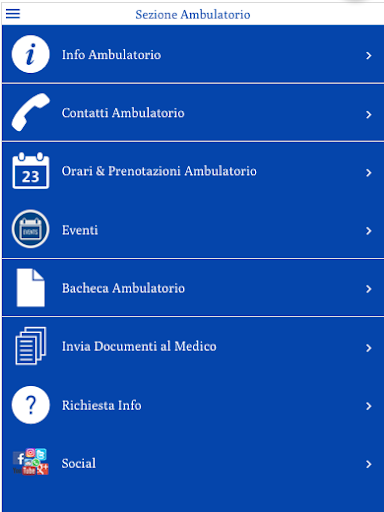The width and height of the screenshot is (384, 512).
Task: Open Orari & Prenotazioni Ambulatorio
Action: point(193,171)
